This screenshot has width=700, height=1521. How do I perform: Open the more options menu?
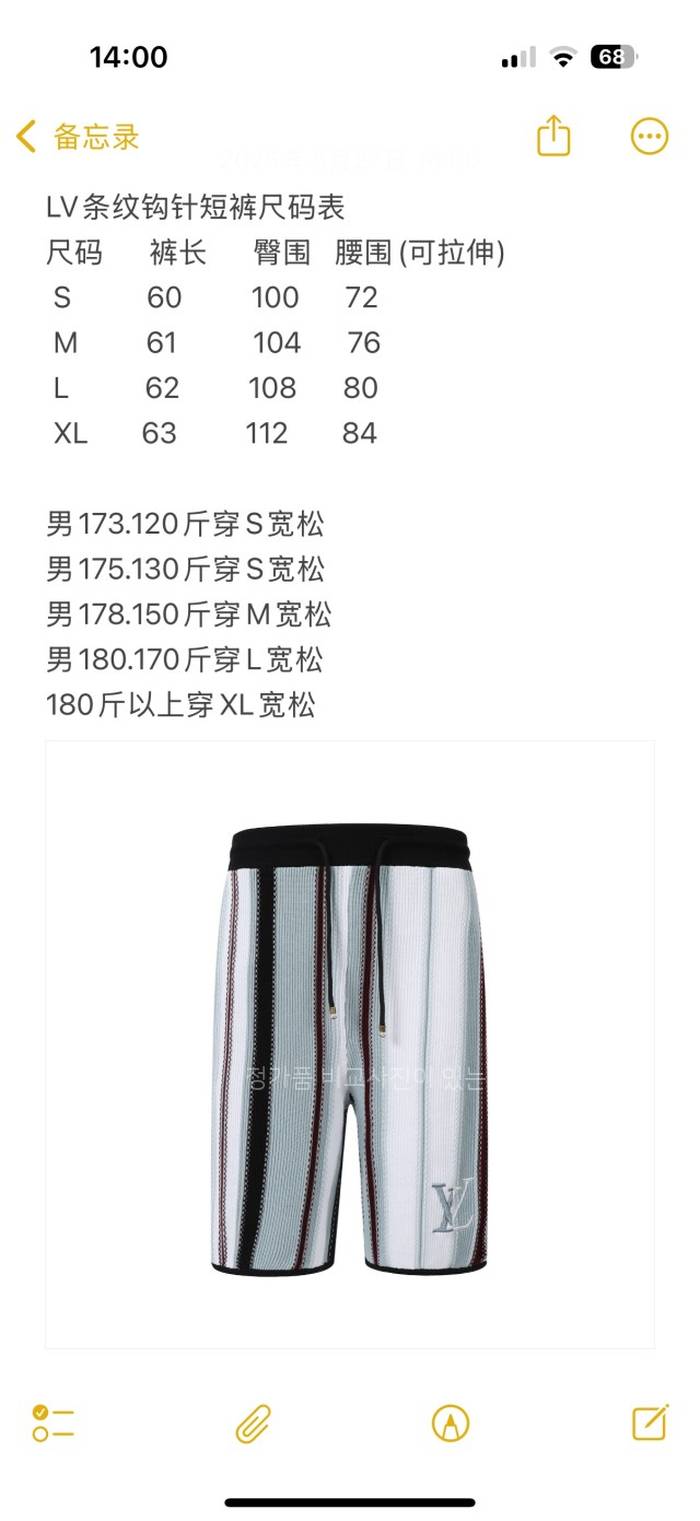[x=649, y=136]
